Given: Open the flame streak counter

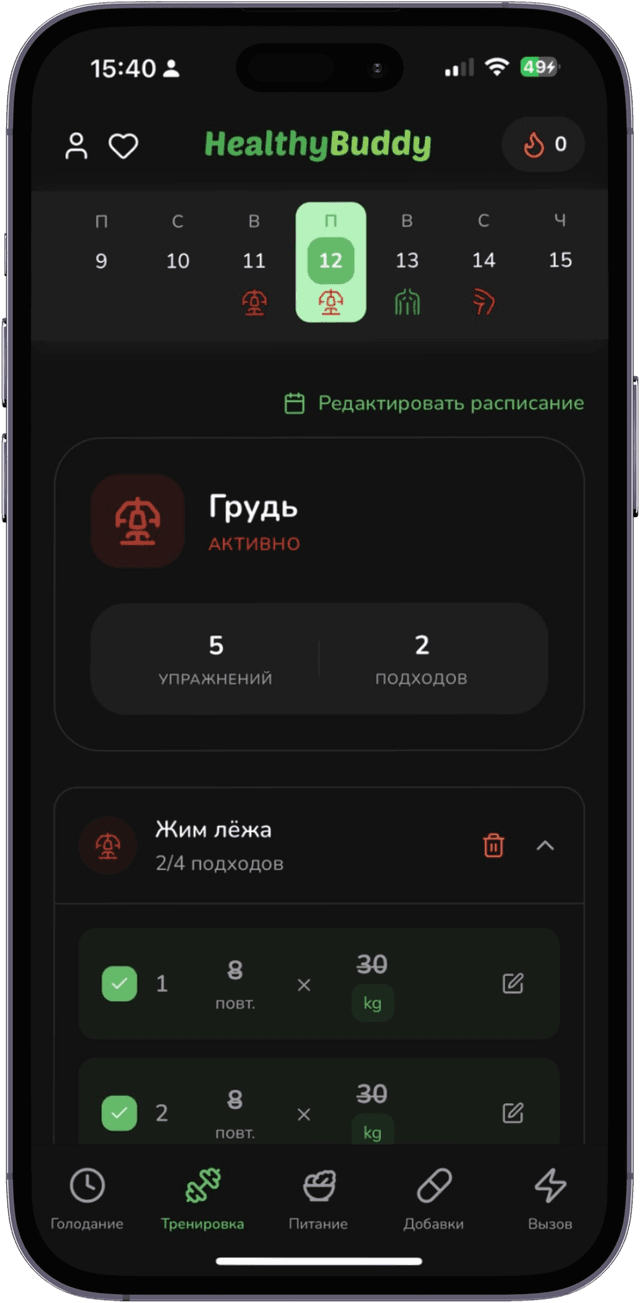Looking at the screenshot, I should pyautogui.click(x=543, y=145).
